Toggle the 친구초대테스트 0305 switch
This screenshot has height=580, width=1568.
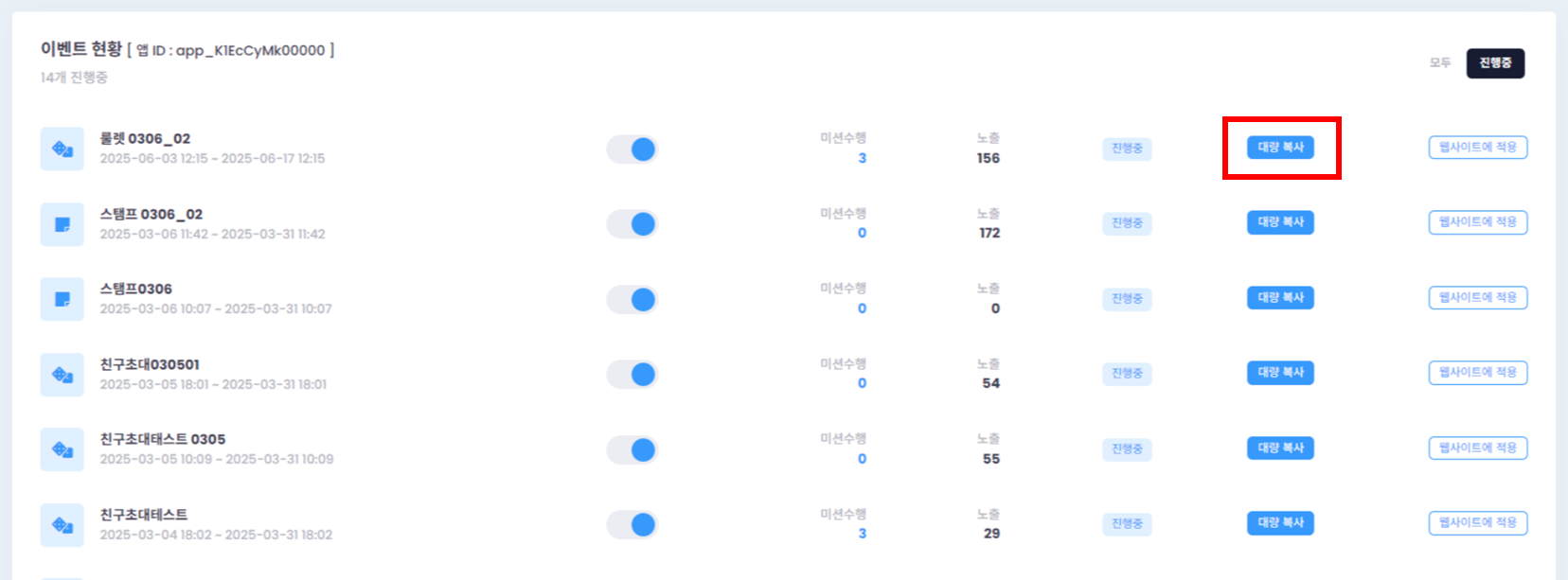(x=633, y=449)
